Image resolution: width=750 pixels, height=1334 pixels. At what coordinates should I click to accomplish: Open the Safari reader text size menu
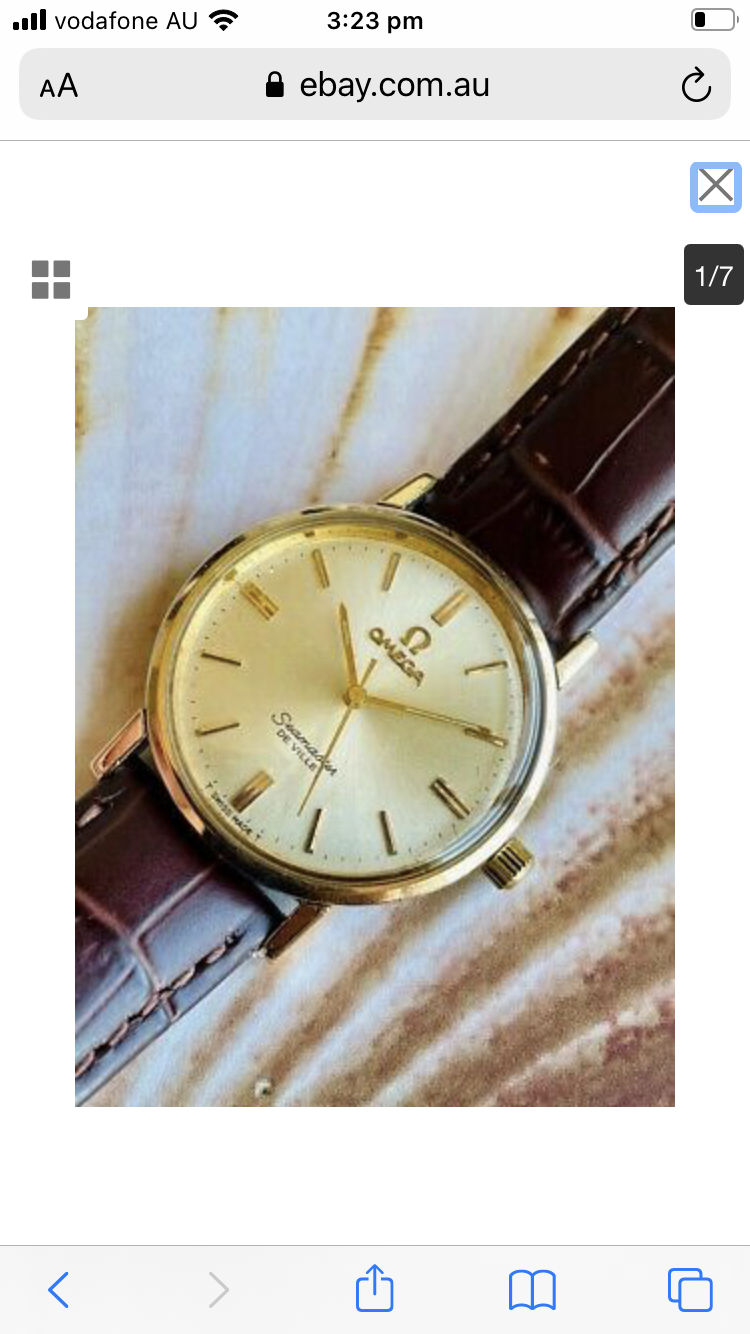click(59, 86)
